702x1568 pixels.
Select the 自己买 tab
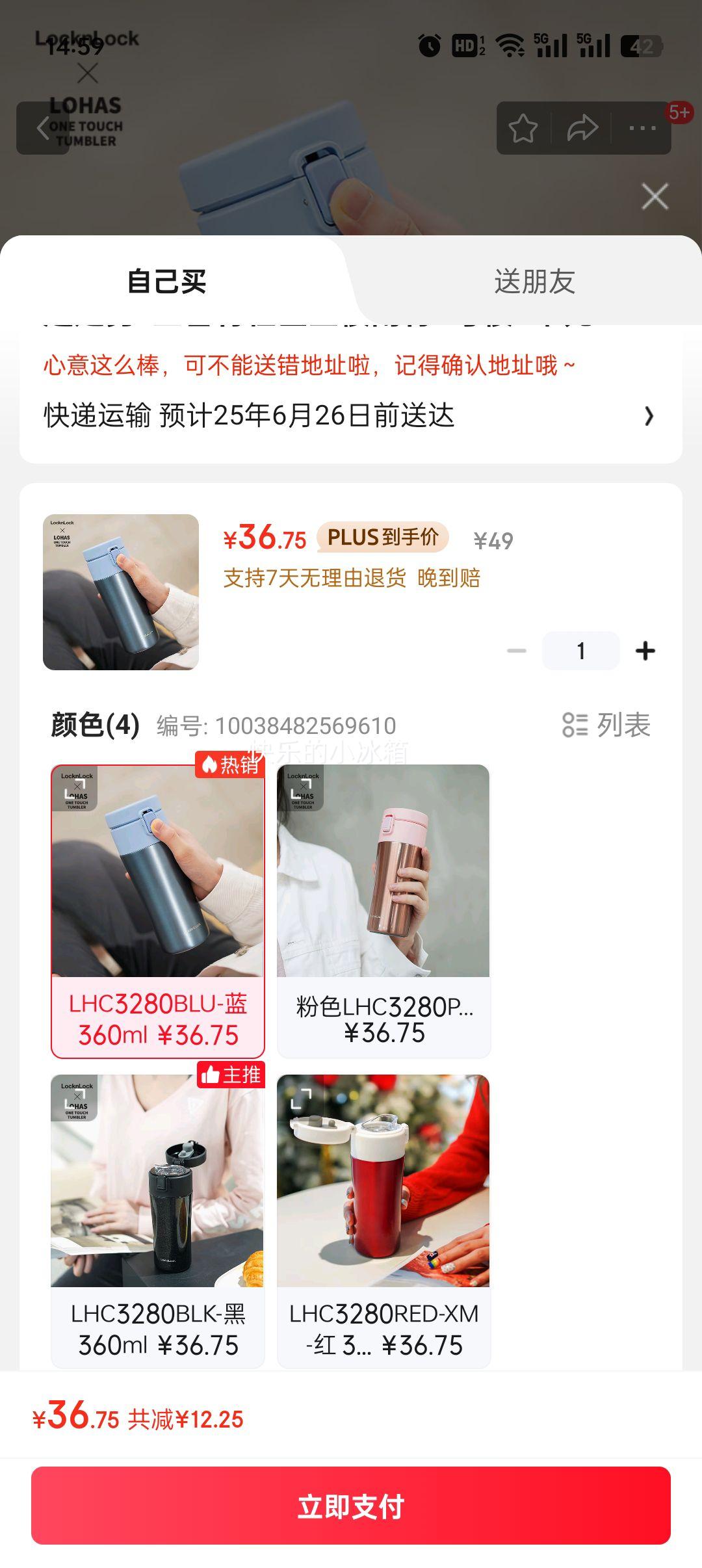[166, 281]
